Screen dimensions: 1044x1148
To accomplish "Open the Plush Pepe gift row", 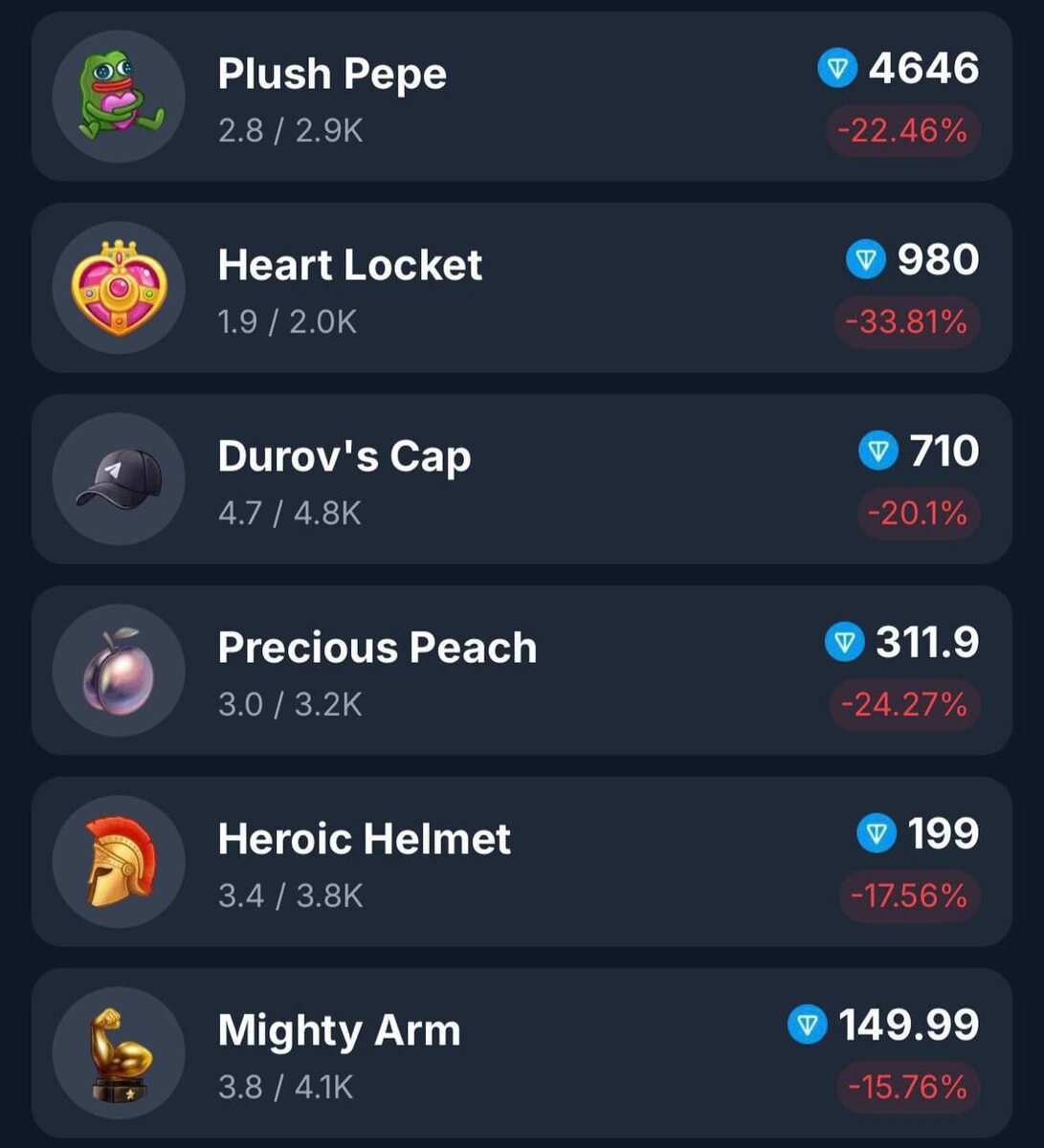I will click(522, 97).
